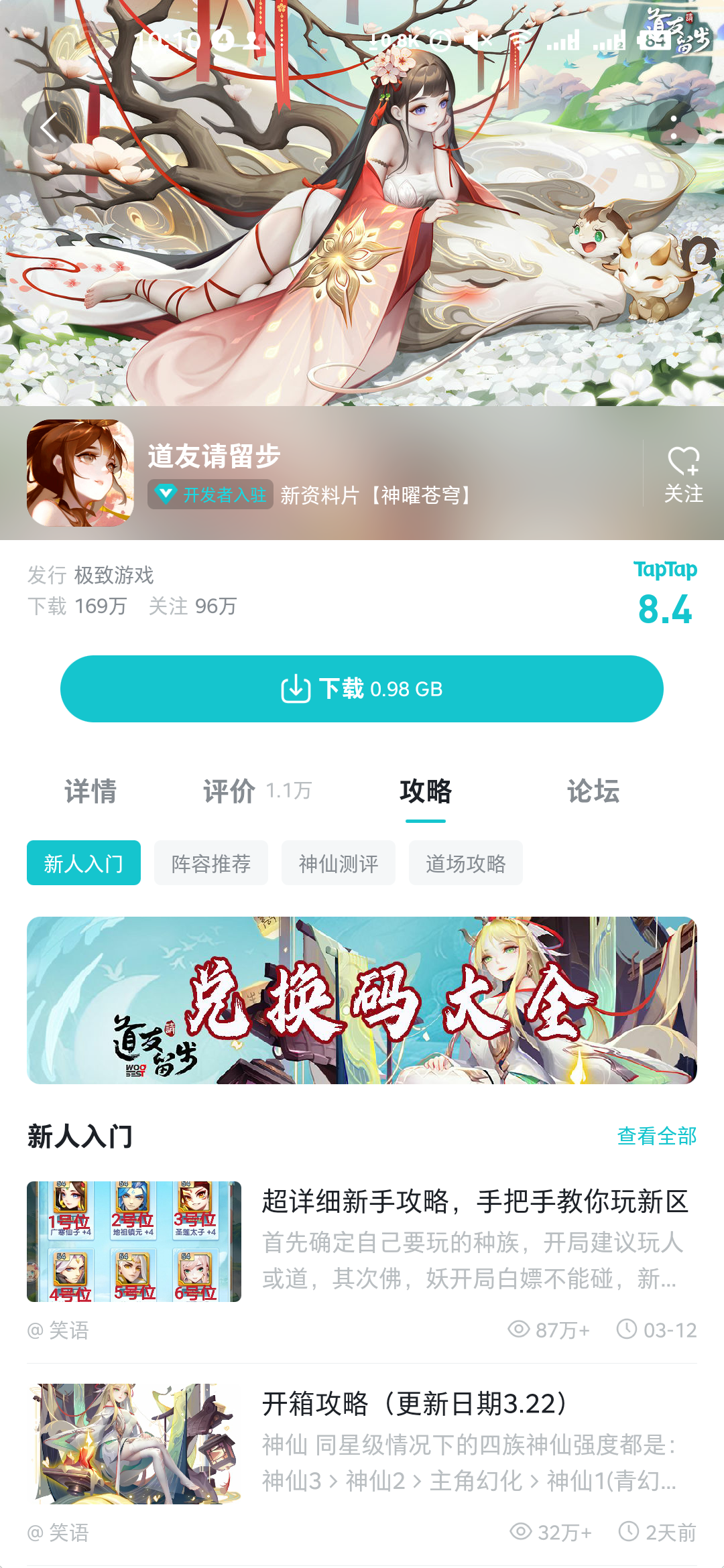Toggle the 神仙测评 category filter

coord(338,863)
